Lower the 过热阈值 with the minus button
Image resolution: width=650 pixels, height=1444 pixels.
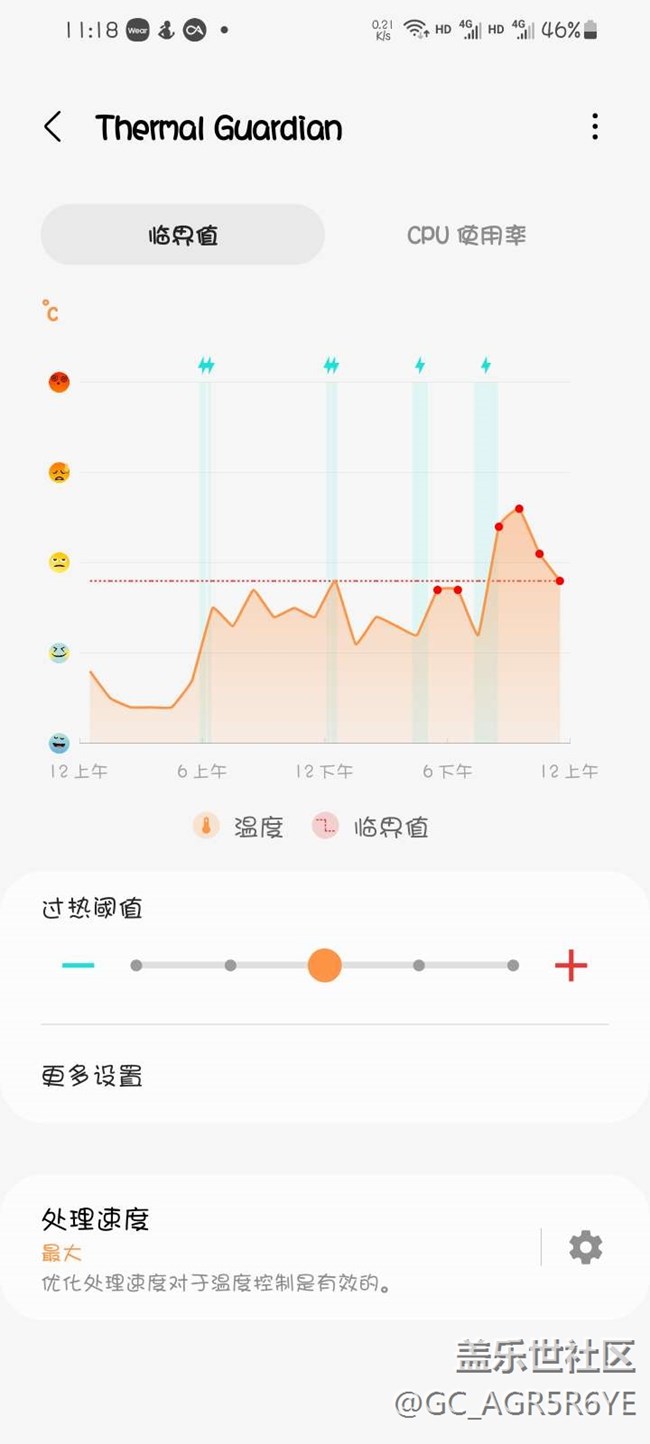click(x=78, y=966)
